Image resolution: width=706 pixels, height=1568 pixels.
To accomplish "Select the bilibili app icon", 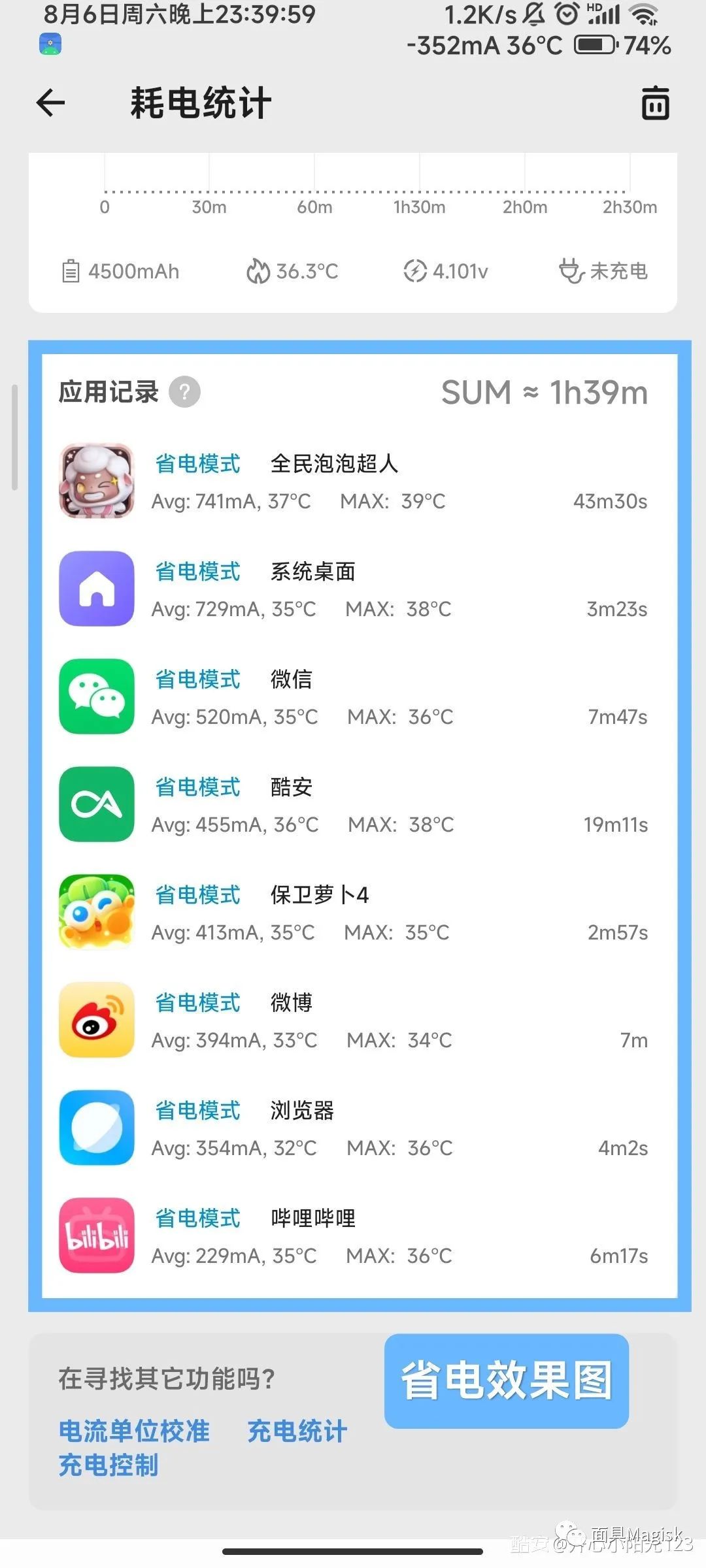I will click(95, 1236).
